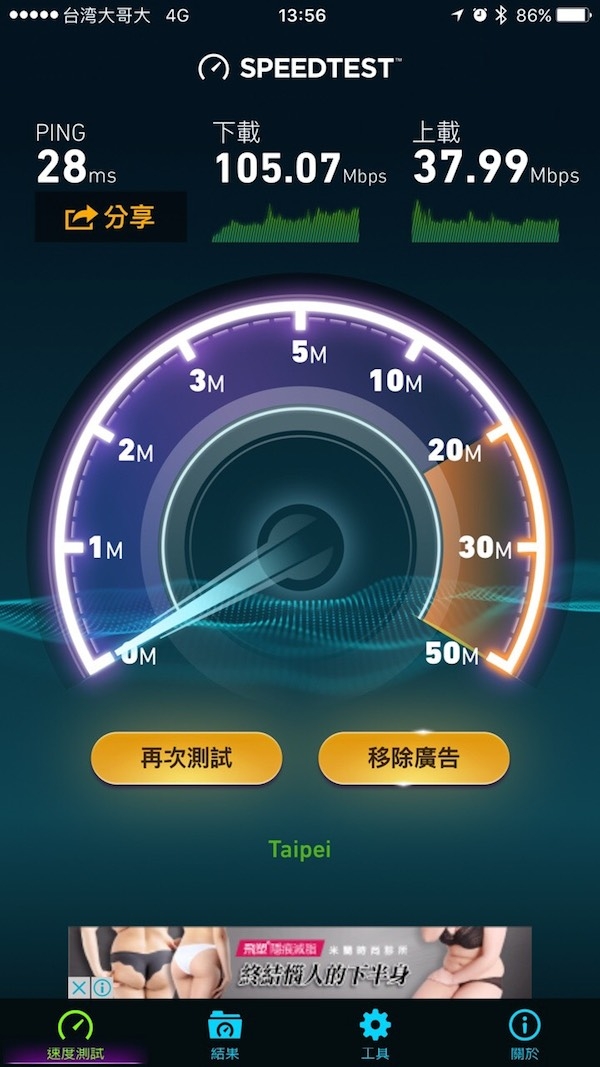600x1067 pixels.
Task: Close the ad using the X icon
Action: coord(79,988)
